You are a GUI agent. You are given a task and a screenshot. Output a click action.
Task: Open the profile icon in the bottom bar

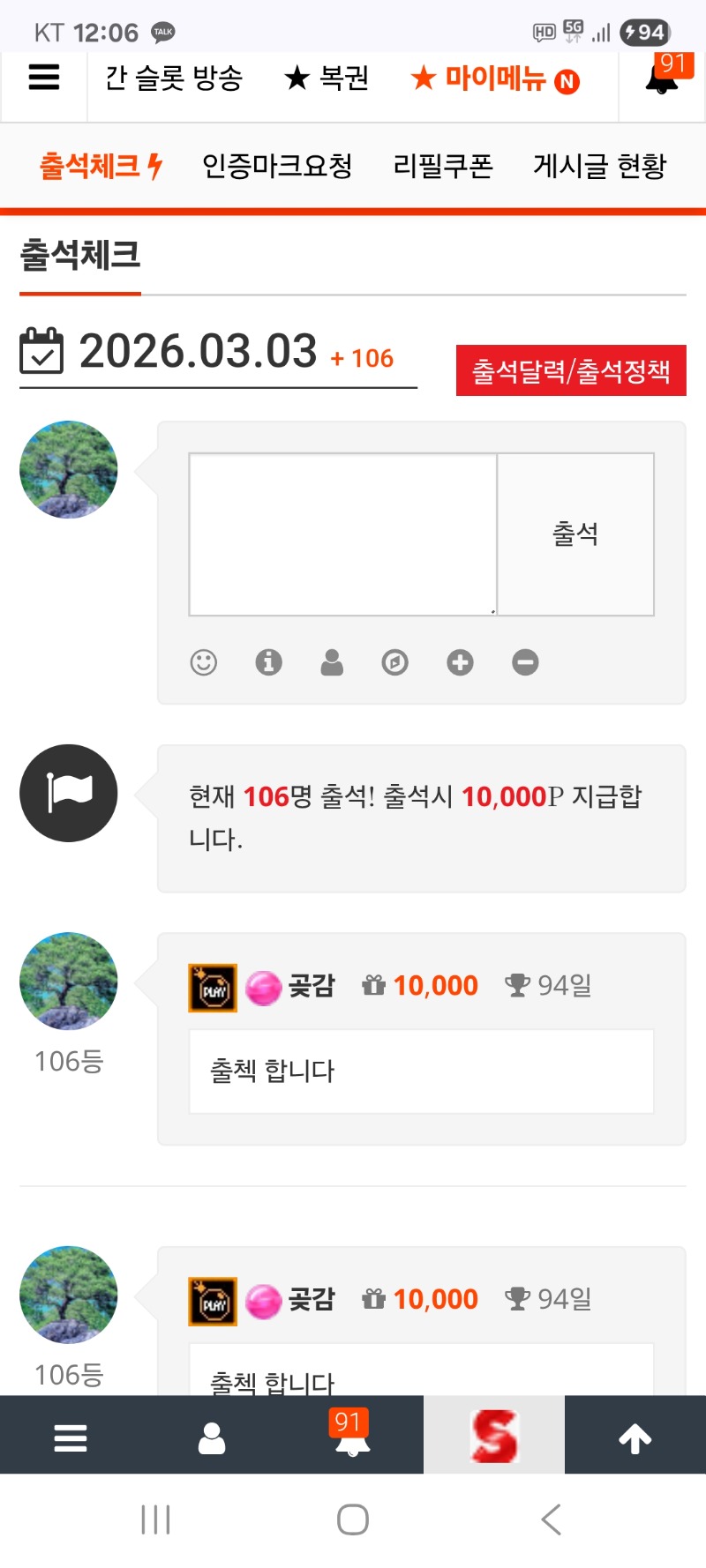coord(212,1438)
